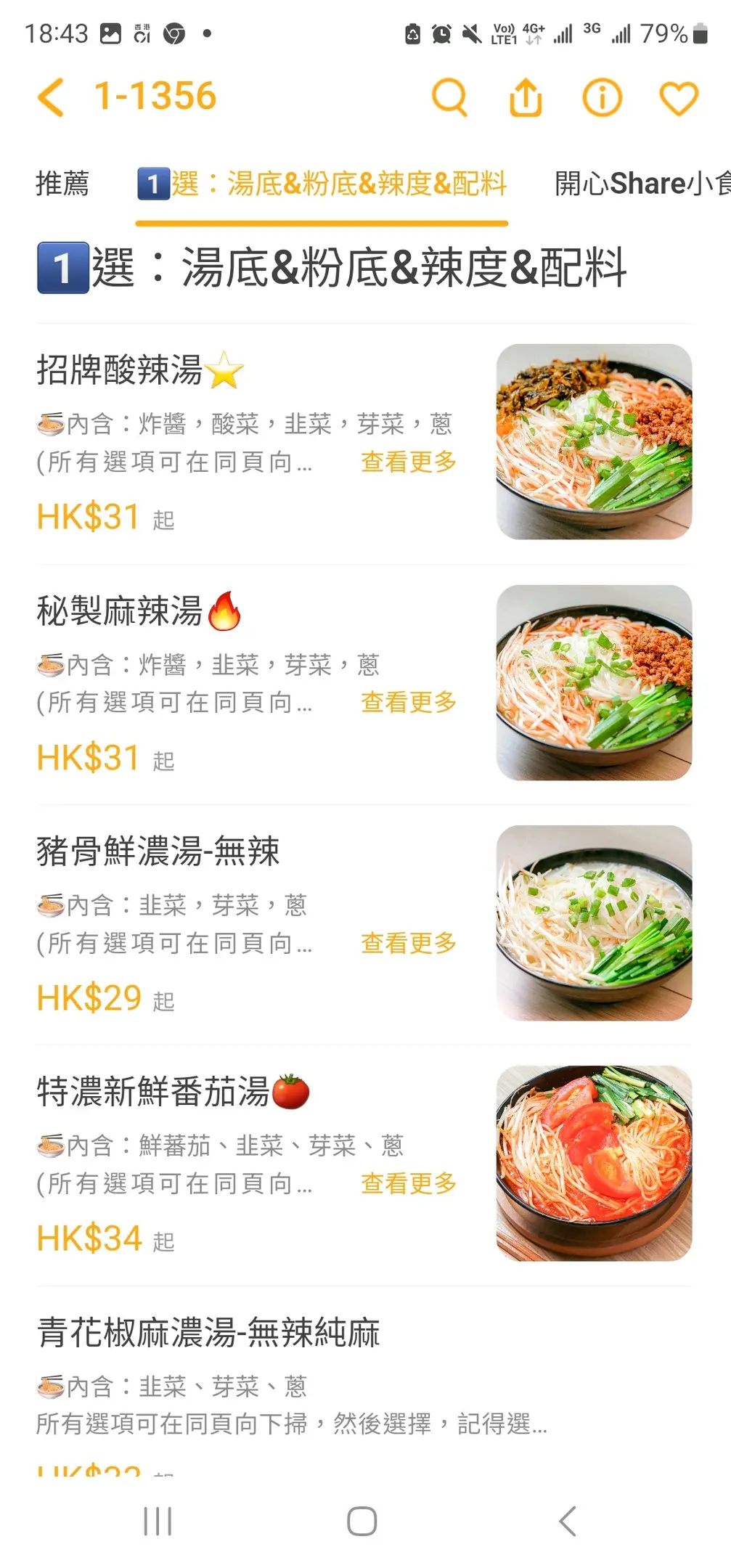Expand 查看更多 for 豬骨鮮濃湯-無辣
Image resolution: width=731 pixels, height=1568 pixels.
point(409,943)
